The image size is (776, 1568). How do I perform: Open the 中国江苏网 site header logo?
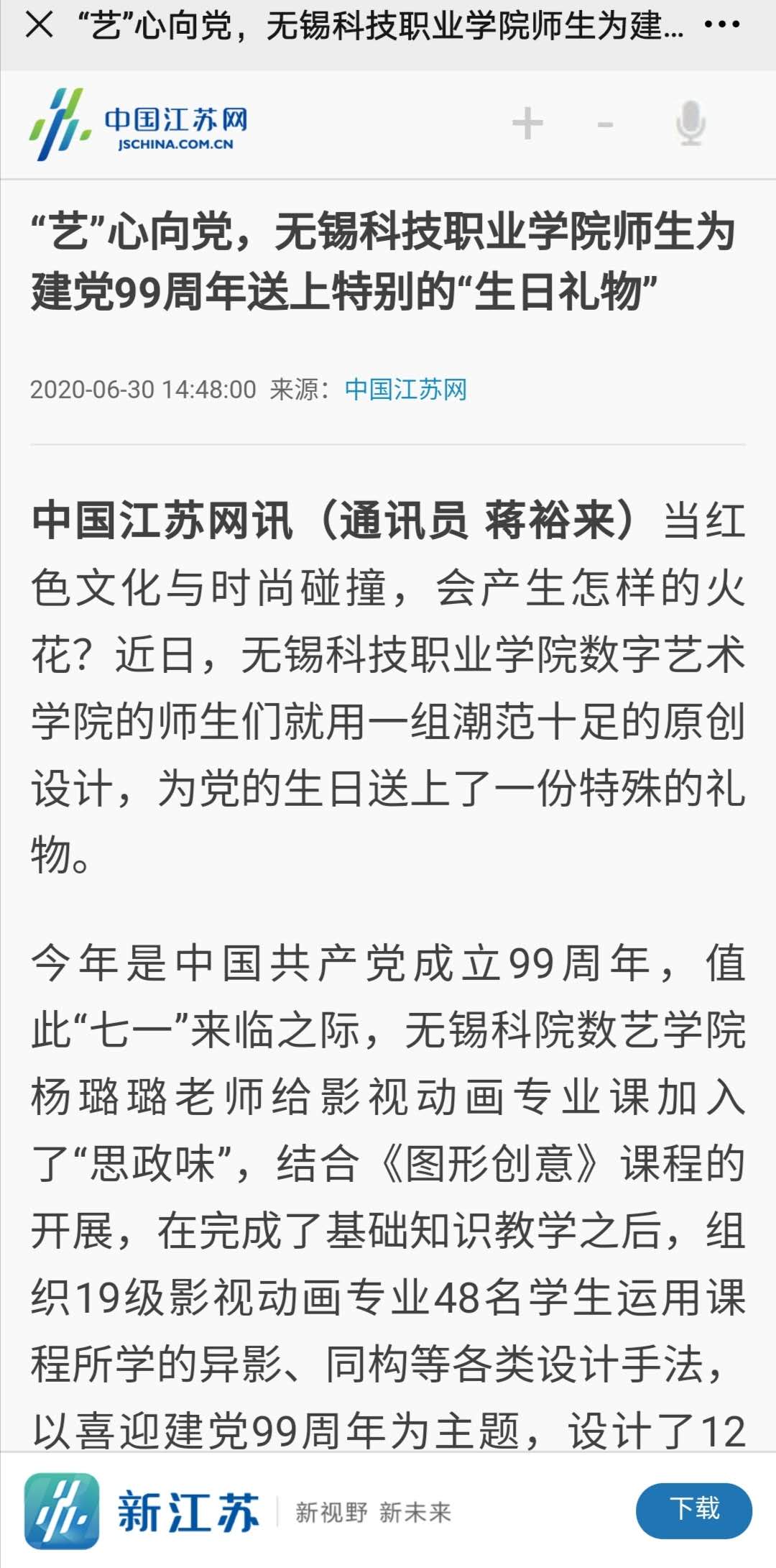pos(140,125)
